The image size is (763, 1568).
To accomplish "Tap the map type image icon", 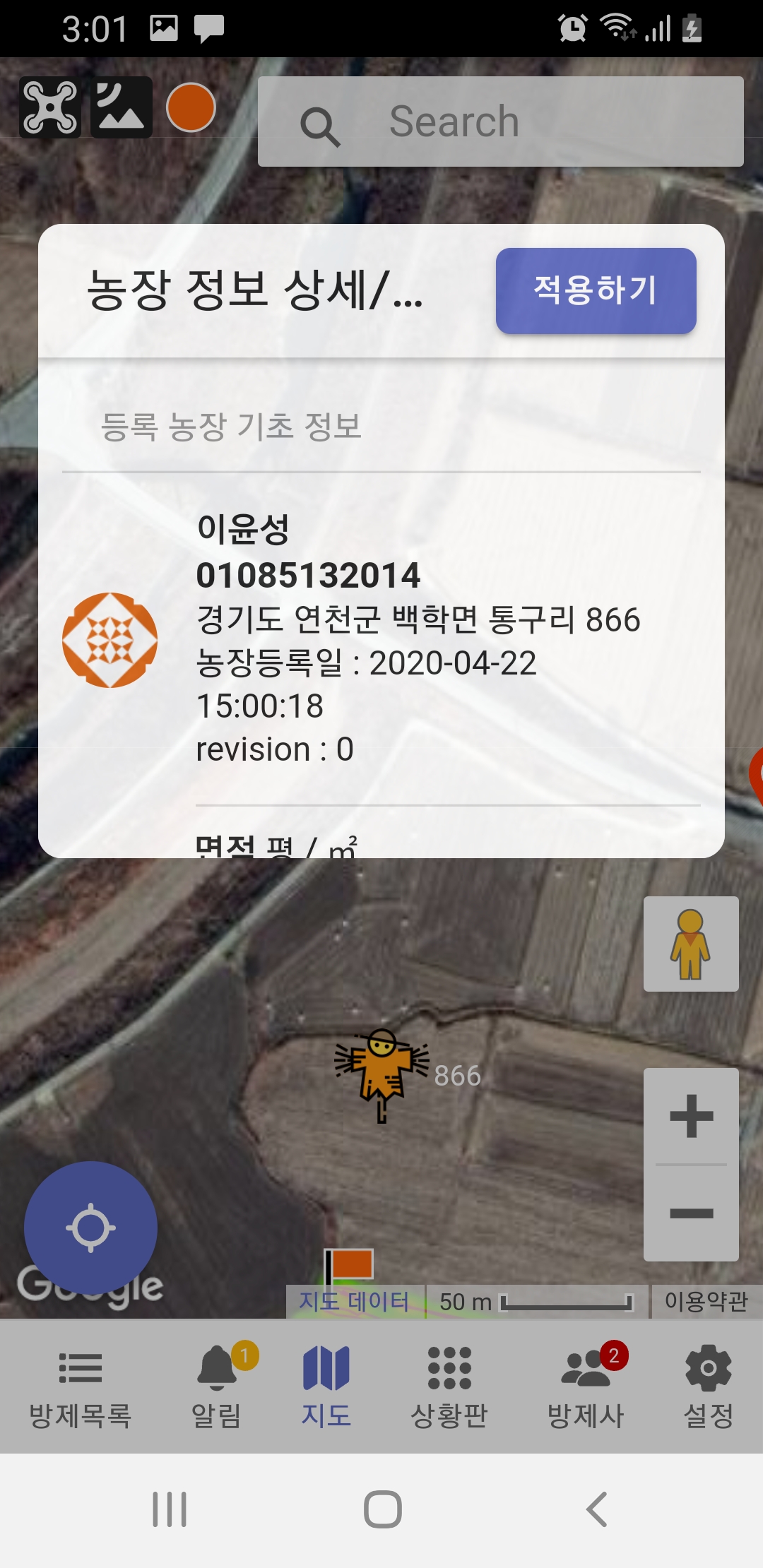I will pos(122,107).
